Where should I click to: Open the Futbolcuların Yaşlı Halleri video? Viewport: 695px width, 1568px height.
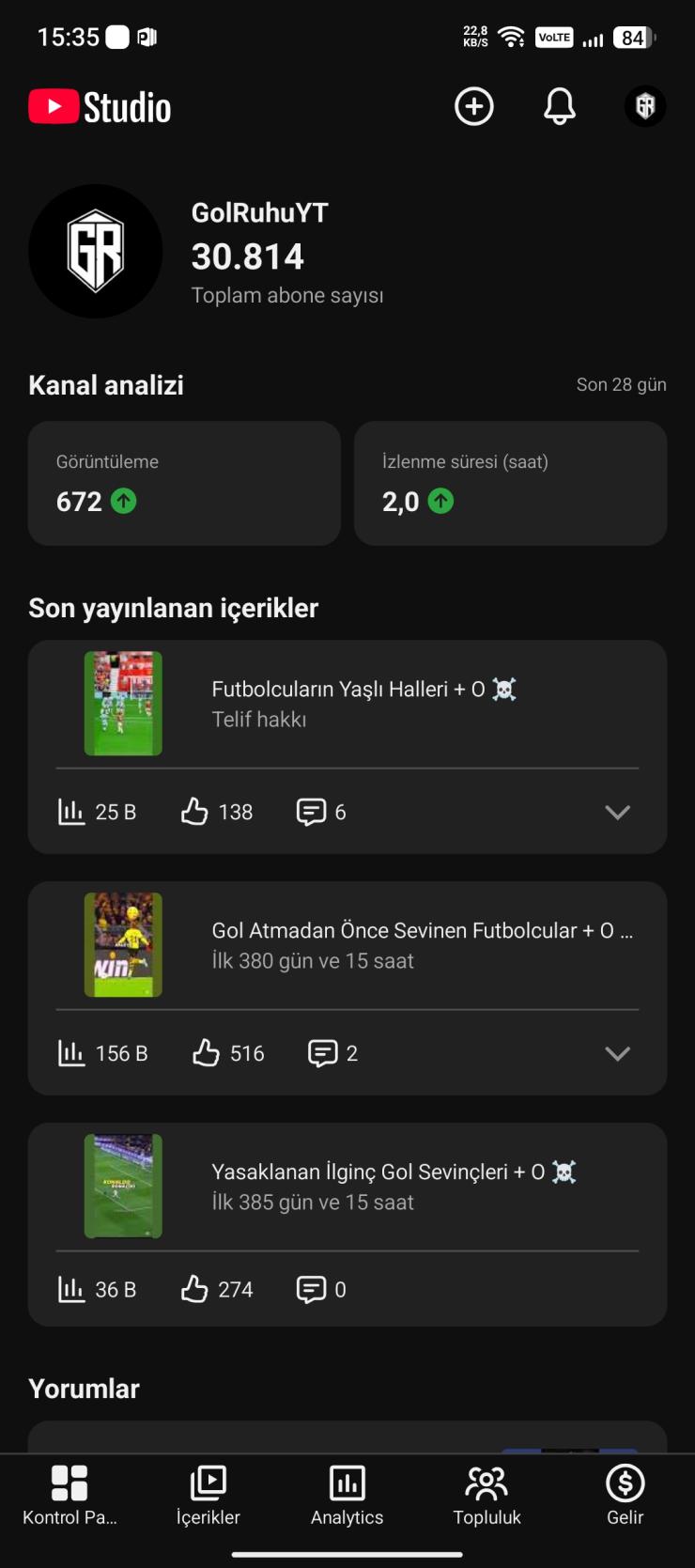pos(363,703)
